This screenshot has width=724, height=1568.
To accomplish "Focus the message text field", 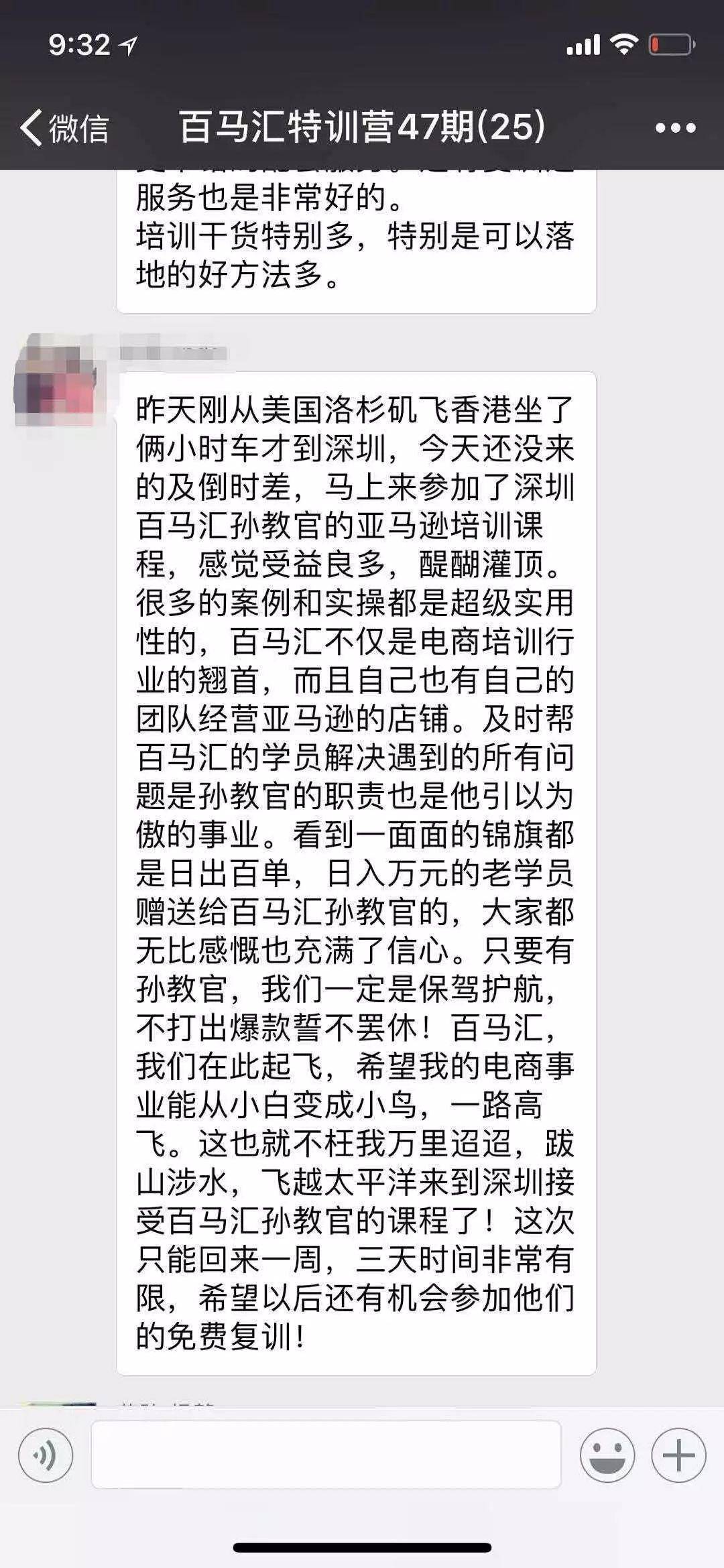I will tap(326, 1455).
